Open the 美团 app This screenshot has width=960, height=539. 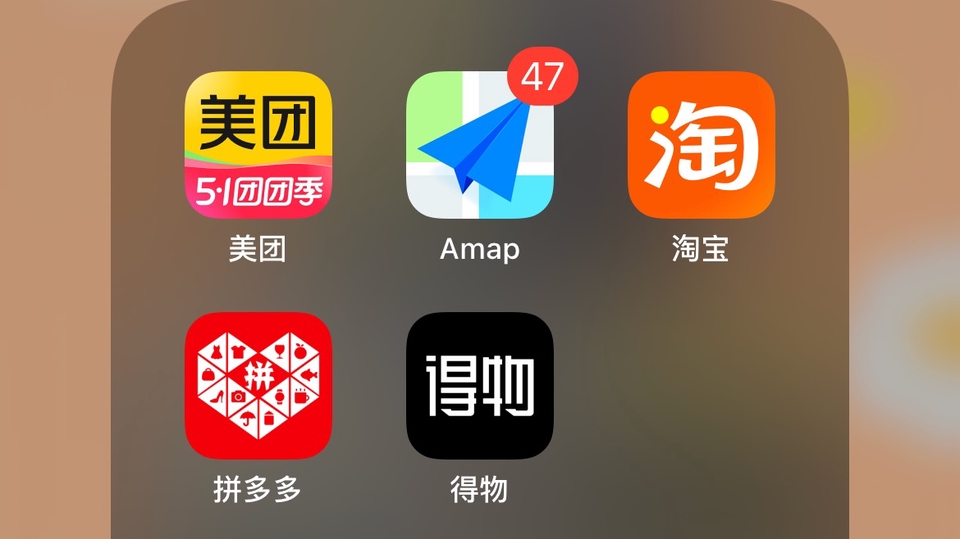(x=258, y=145)
